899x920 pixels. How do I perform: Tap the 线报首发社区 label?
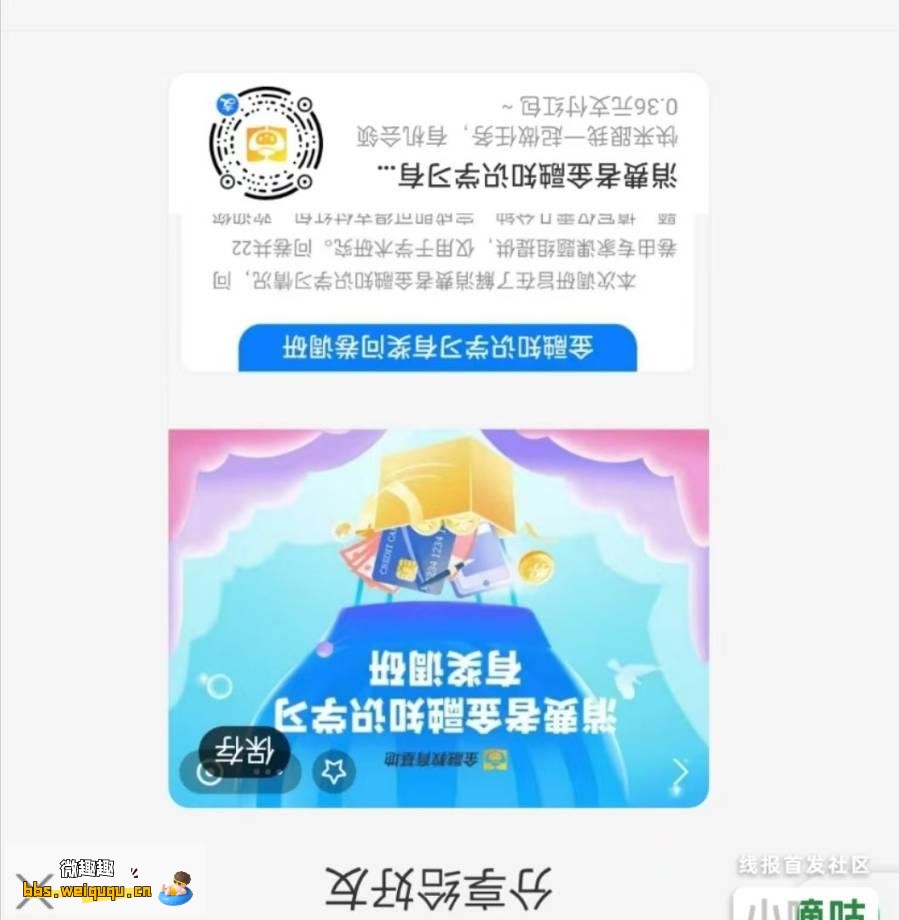pyautogui.click(x=806, y=864)
